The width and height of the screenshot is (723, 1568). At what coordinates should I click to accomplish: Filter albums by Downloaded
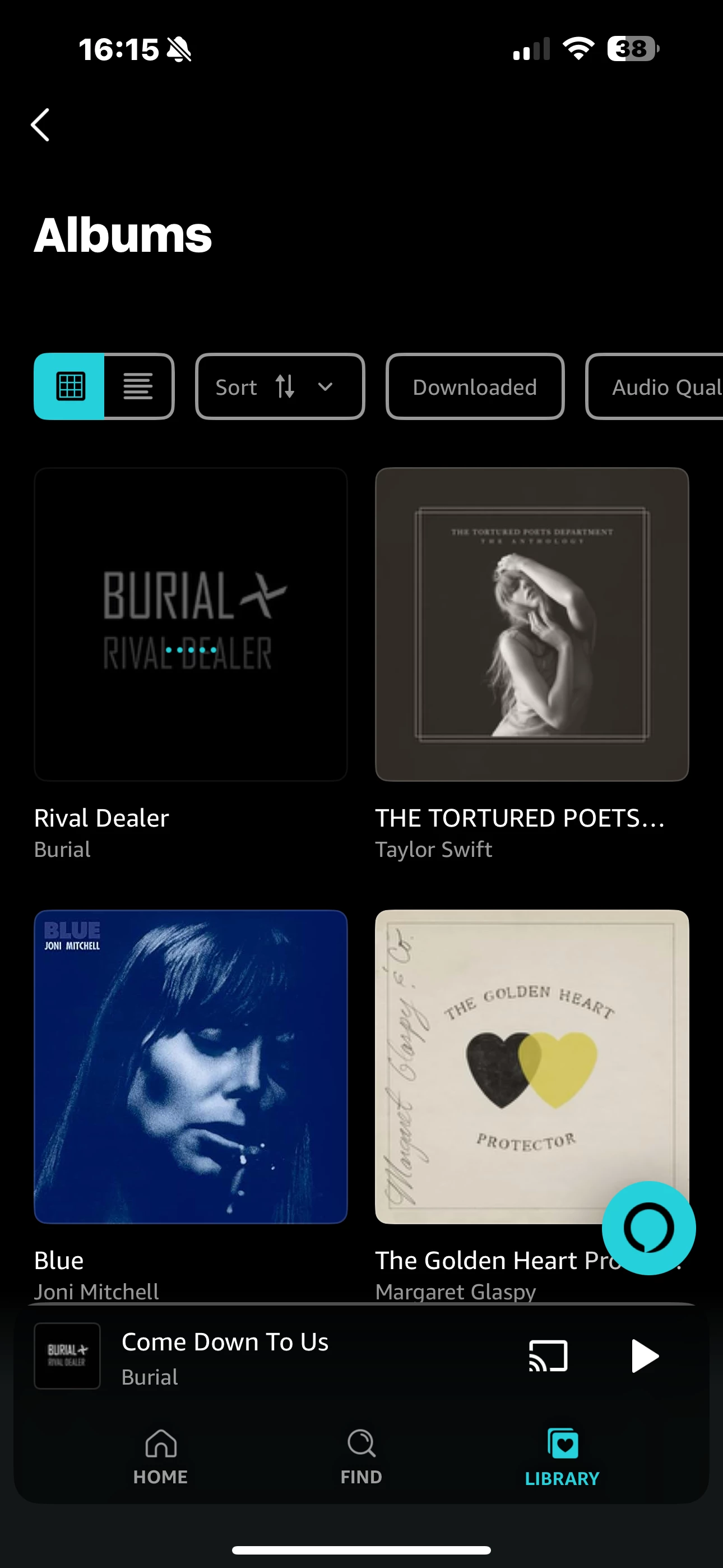[475, 386]
